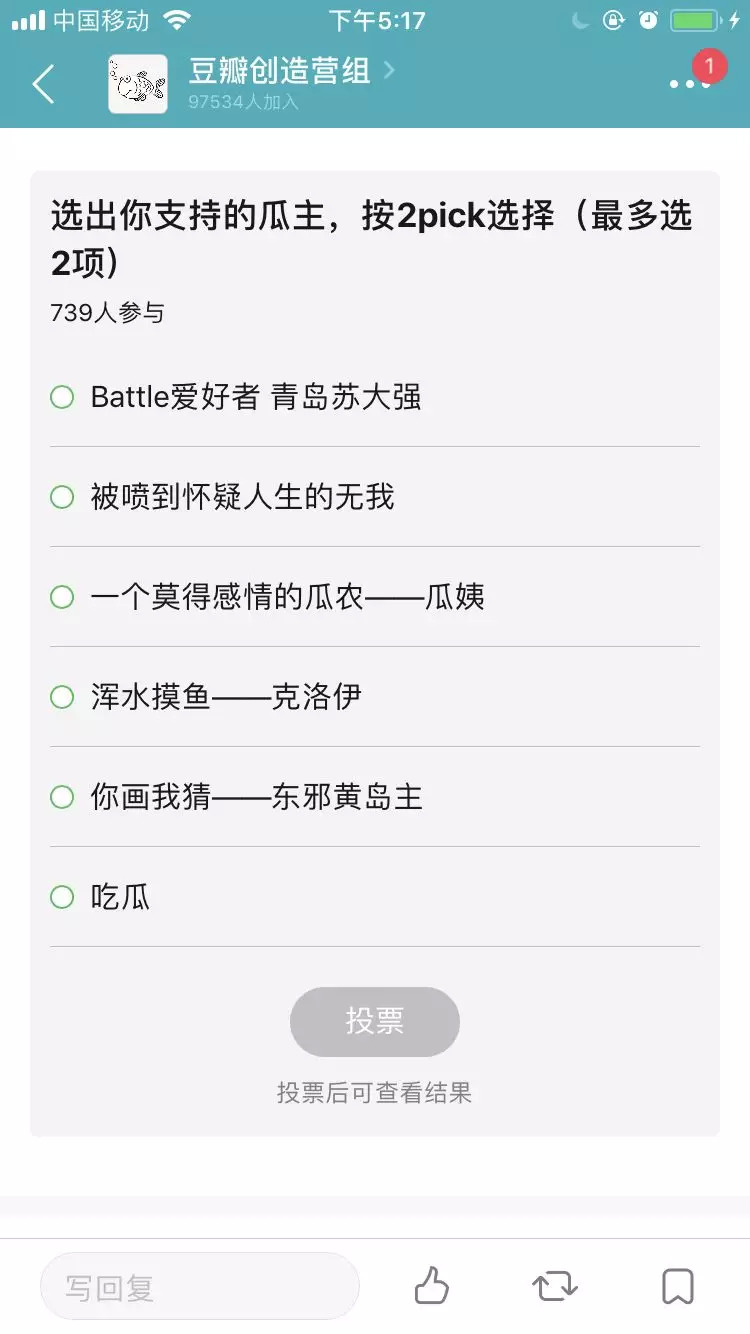Screen dimensions: 750x1334
Task: Open the 豆瓣创造营组 group page
Action: click(x=279, y=72)
